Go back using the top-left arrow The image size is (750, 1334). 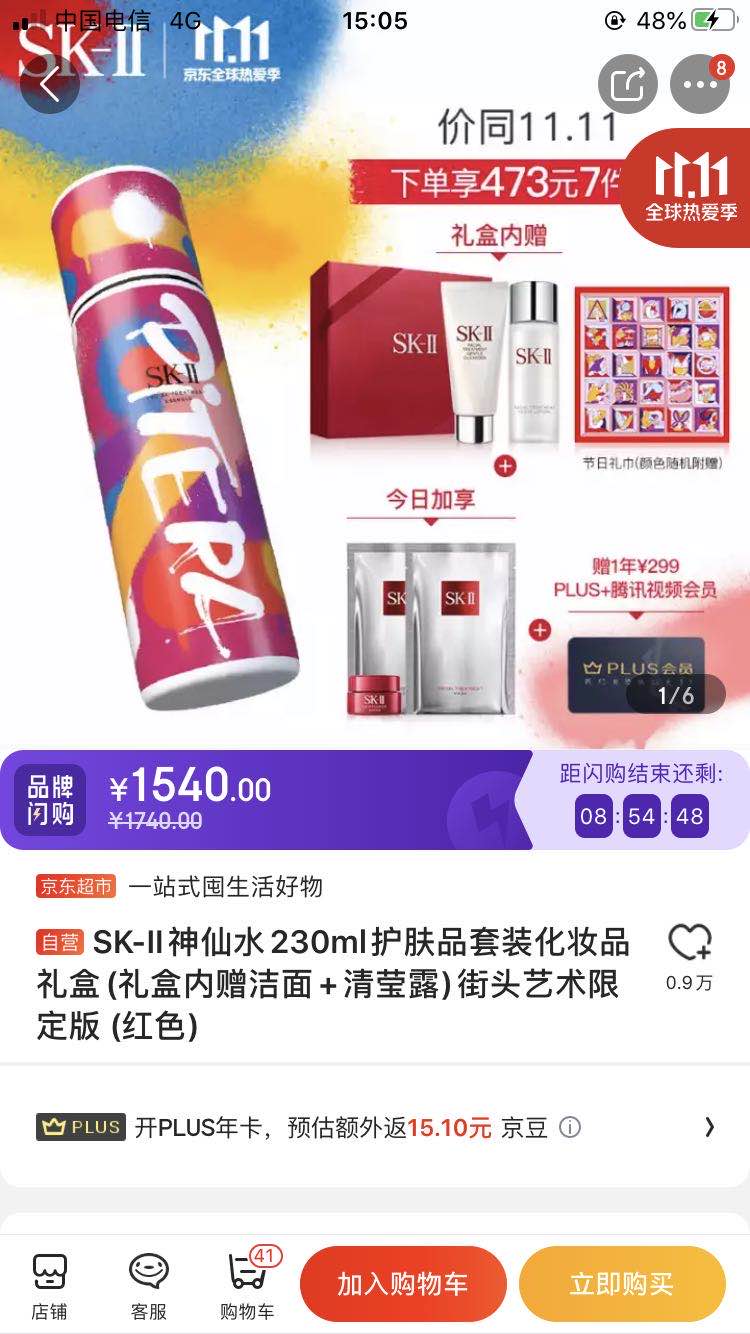pyautogui.click(x=50, y=85)
